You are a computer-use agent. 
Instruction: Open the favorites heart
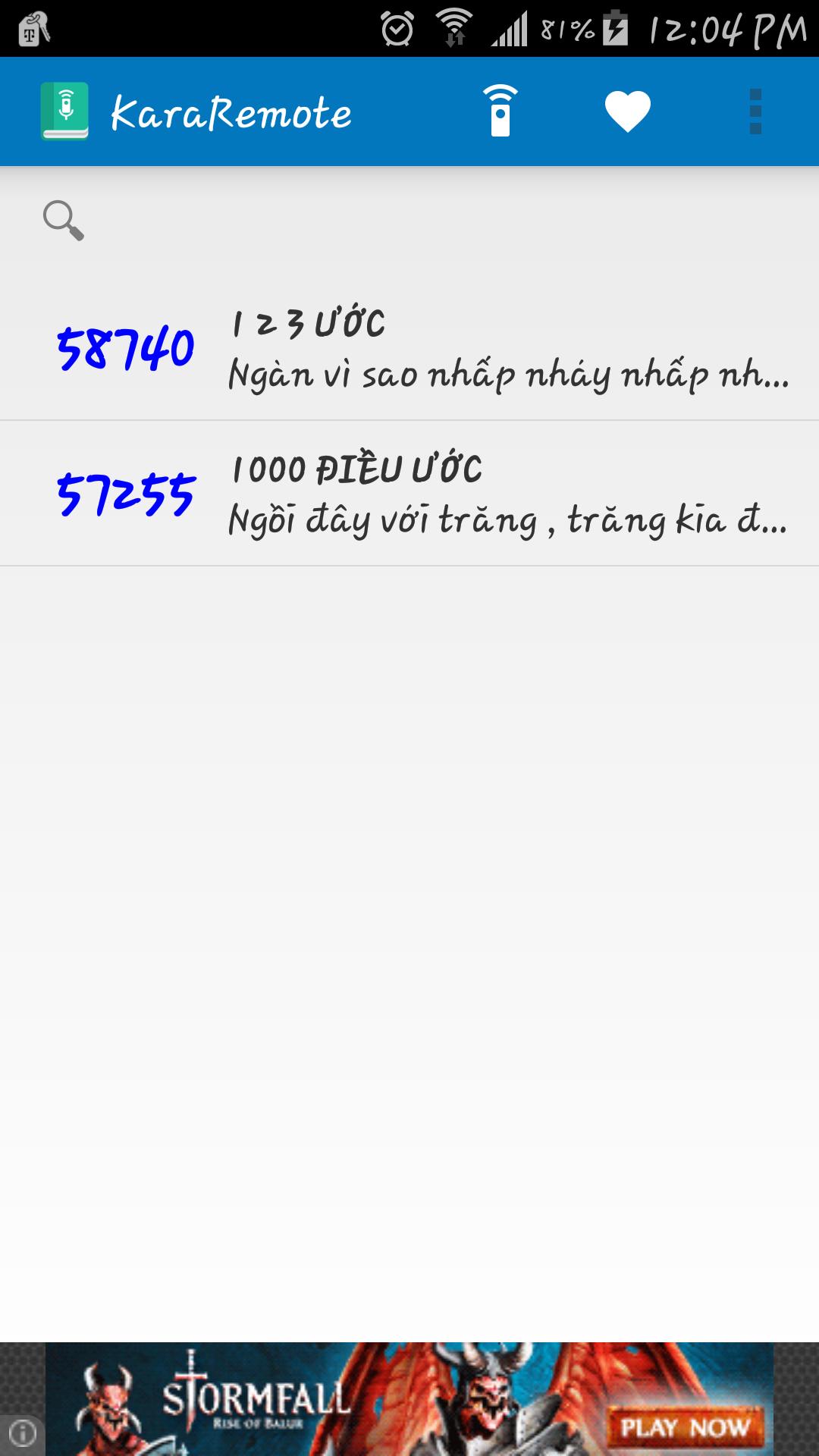[x=627, y=111]
